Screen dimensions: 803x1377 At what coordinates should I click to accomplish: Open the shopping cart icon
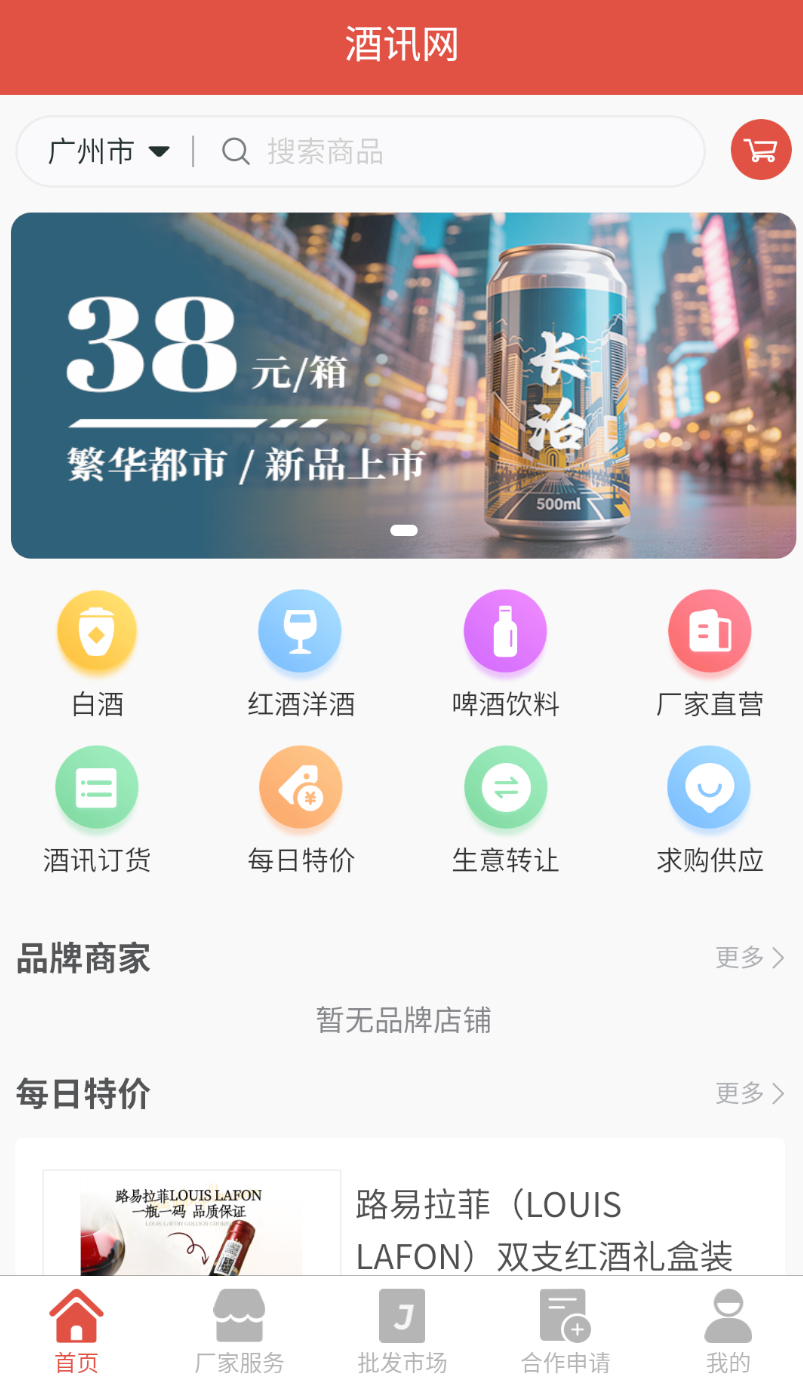[760, 149]
